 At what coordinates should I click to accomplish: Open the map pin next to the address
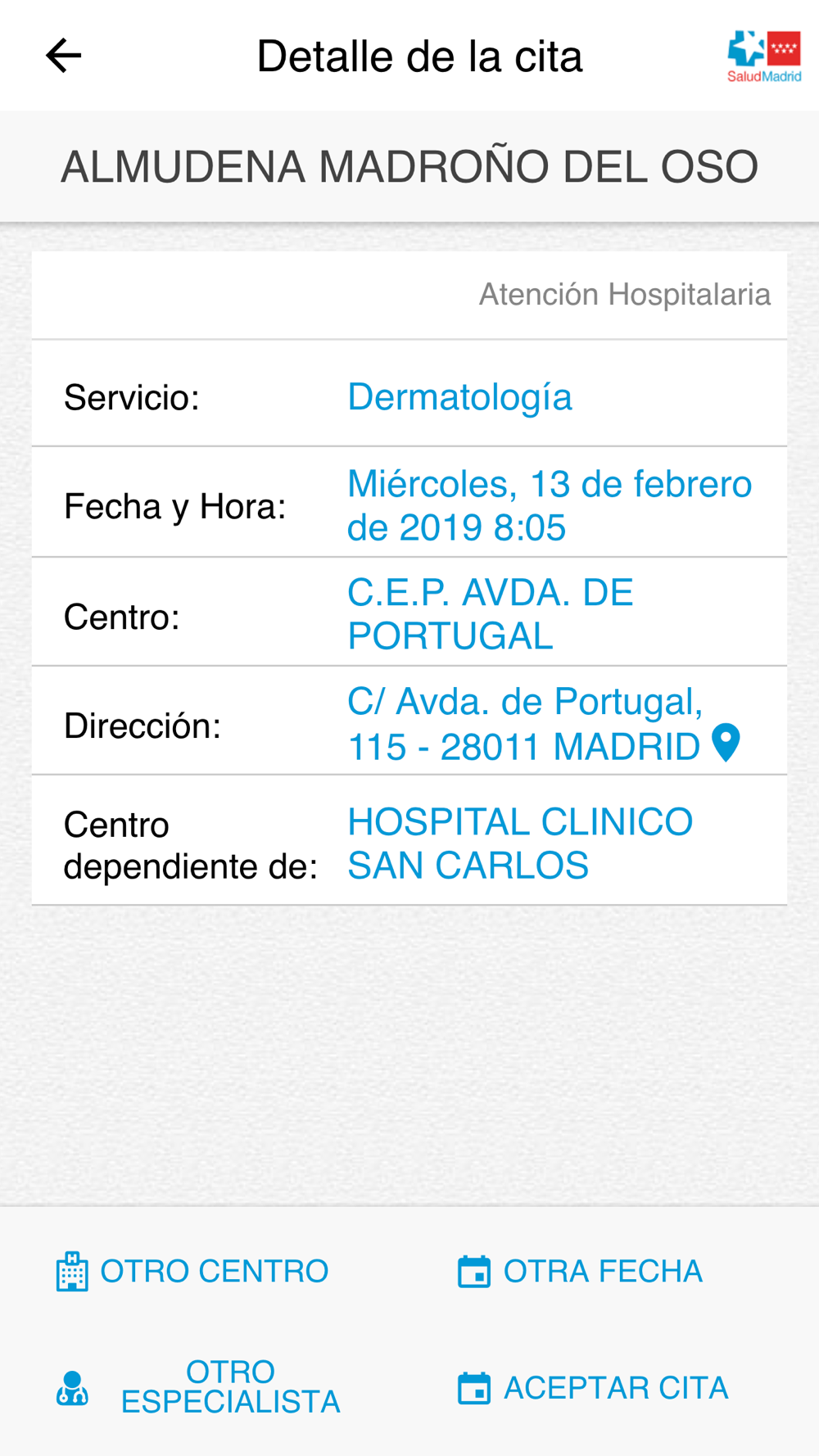point(726,743)
